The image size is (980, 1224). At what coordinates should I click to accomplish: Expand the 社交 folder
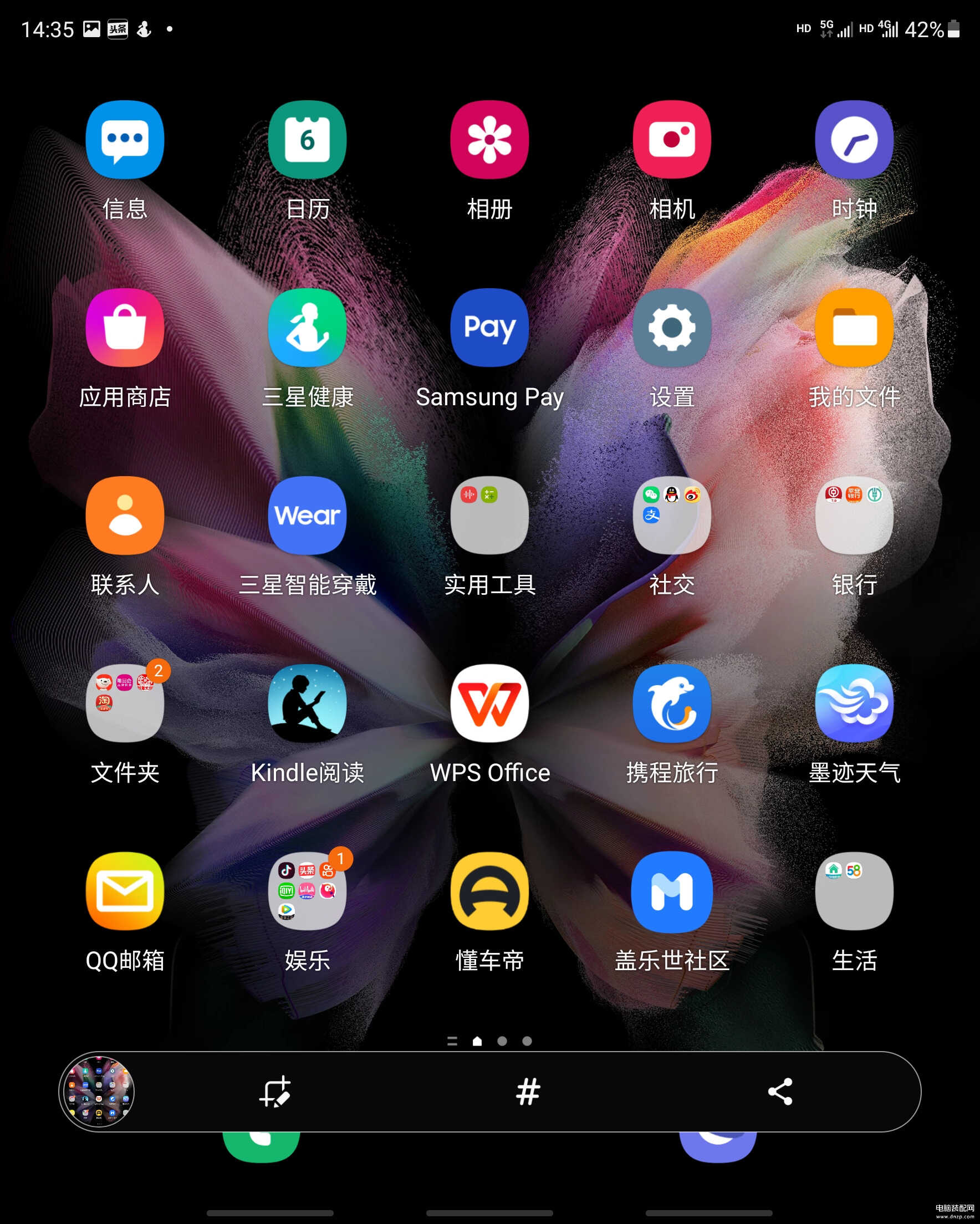coord(672,516)
